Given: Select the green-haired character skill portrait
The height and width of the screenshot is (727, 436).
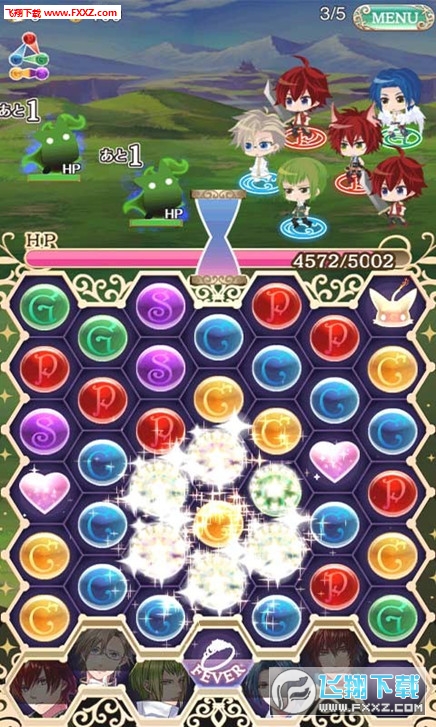Looking at the screenshot, I should [x=158, y=686].
